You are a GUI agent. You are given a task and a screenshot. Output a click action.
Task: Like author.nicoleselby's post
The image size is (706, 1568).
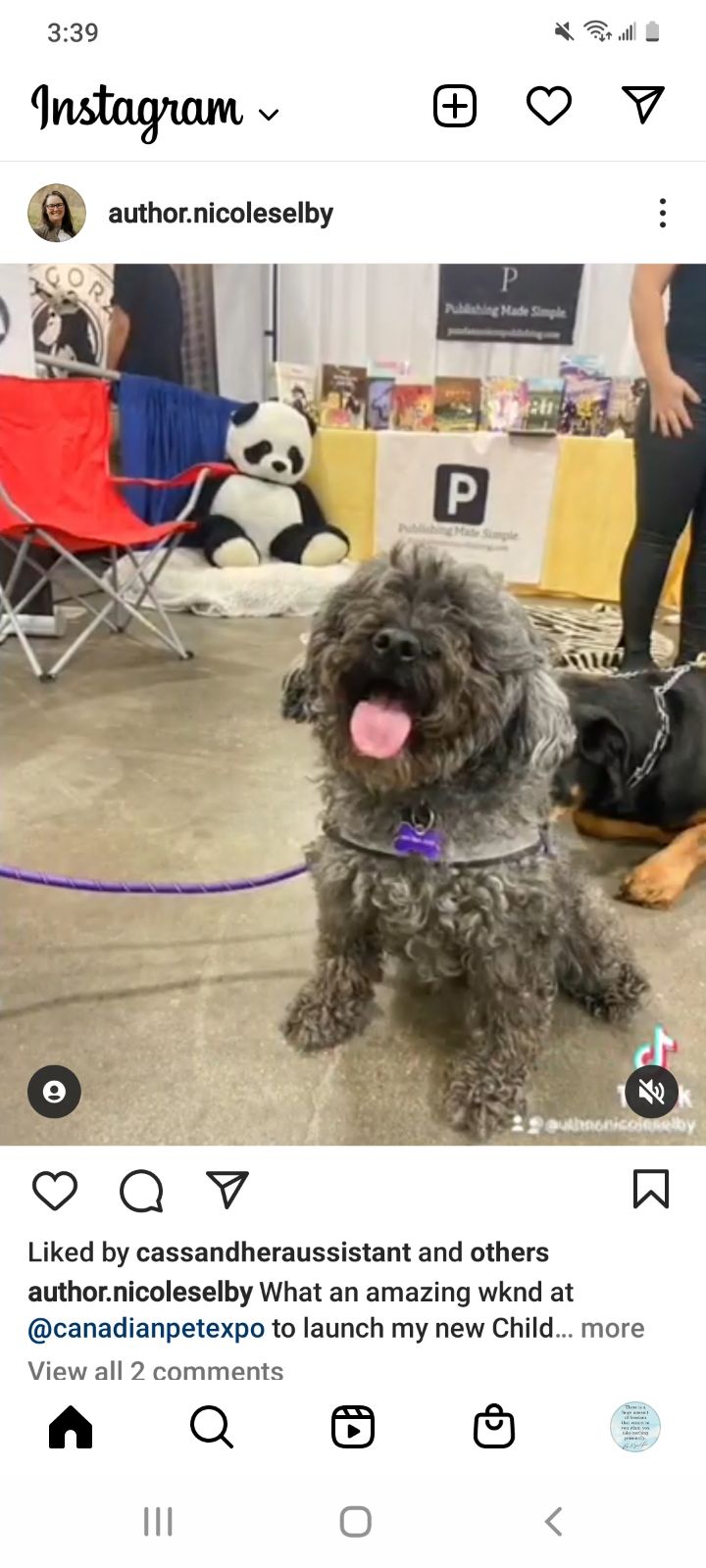click(55, 1190)
